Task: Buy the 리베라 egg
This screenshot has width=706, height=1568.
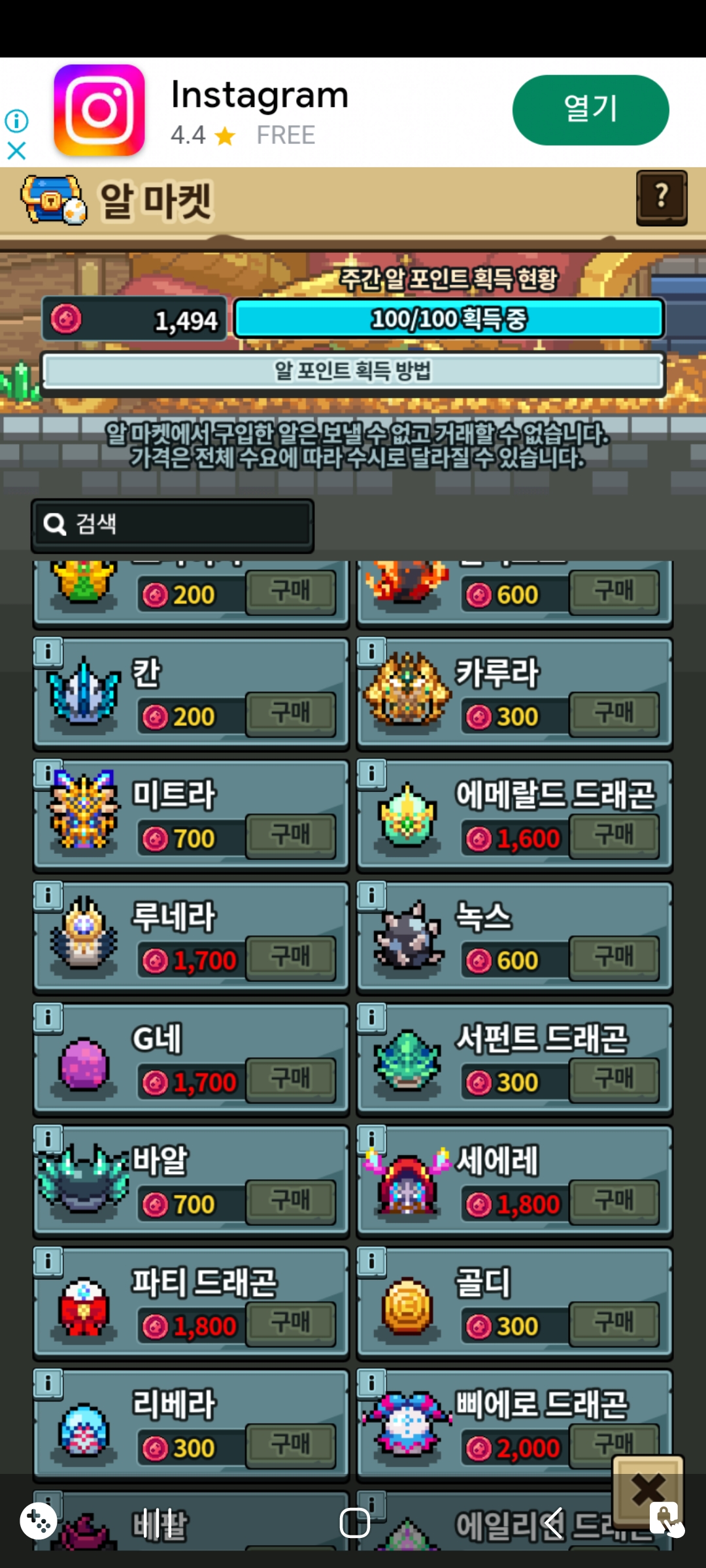Action: point(291,1446)
